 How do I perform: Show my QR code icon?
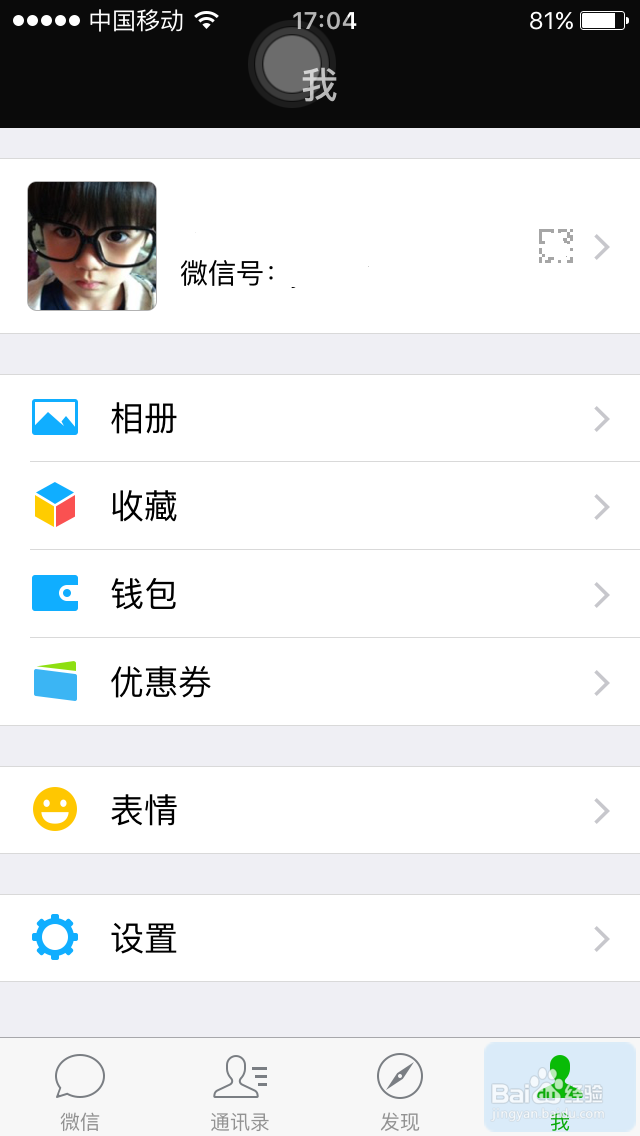pos(556,246)
